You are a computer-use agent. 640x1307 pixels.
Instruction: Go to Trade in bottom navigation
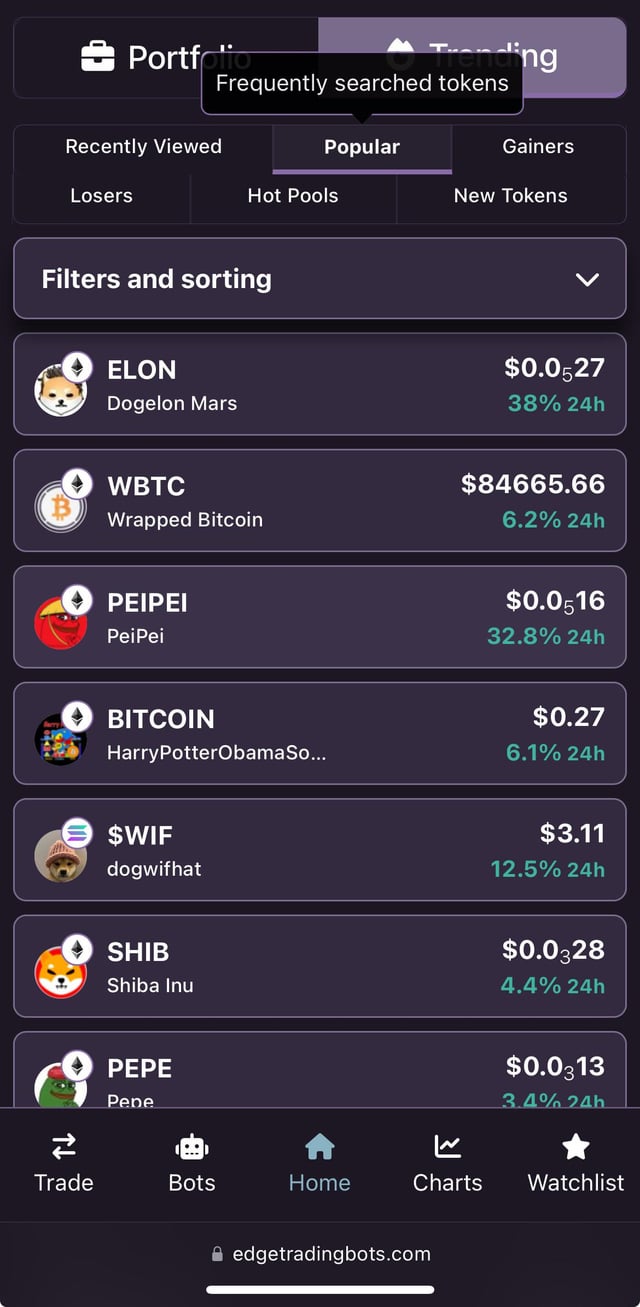click(64, 1164)
